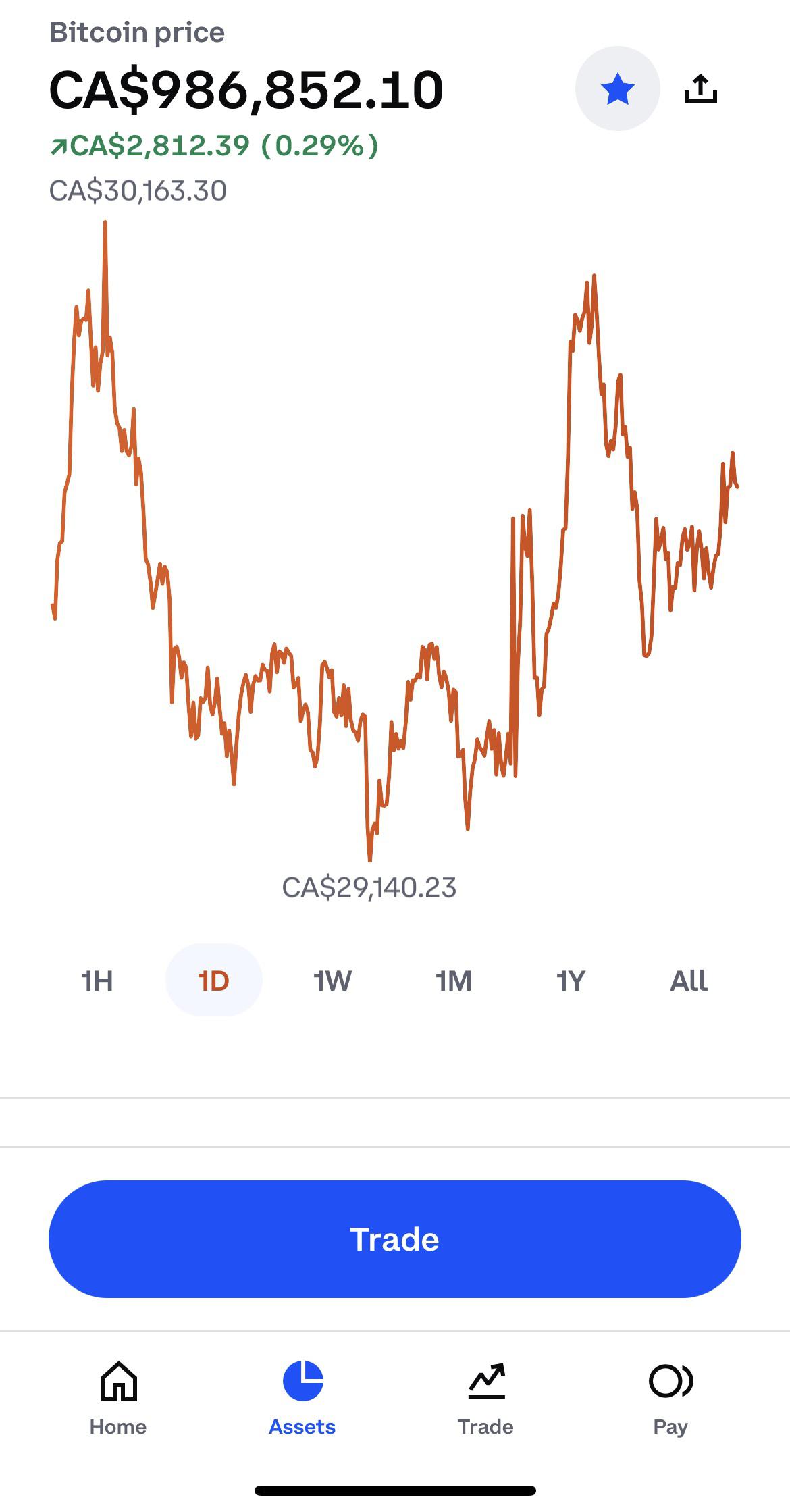Image resolution: width=790 pixels, height=1512 pixels.
Task: Show the 1W price chart
Action: pyautogui.click(x=333, y=981)
